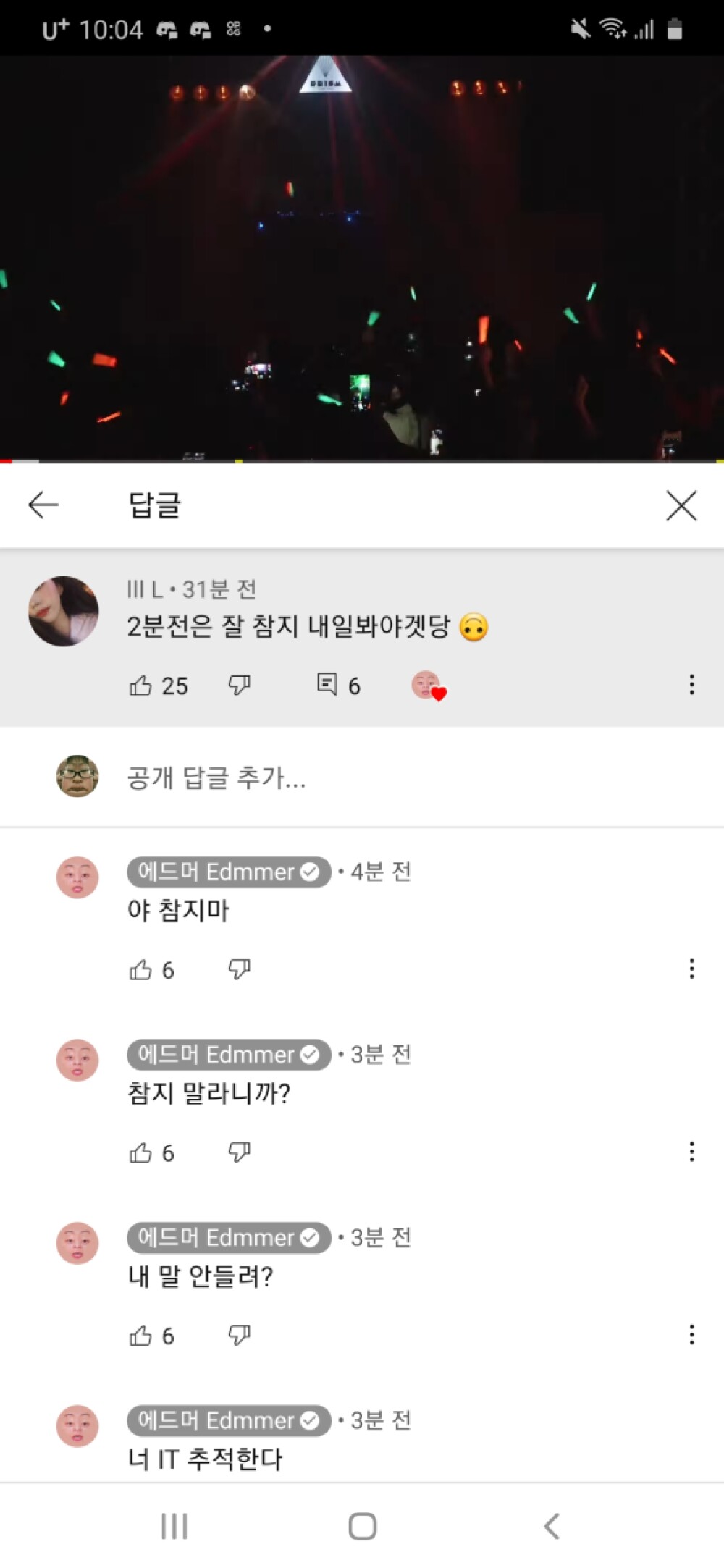This screenshot has width=724, height=1568.
Task: Open more options for reply '내 말 안들려?'
Action: 692,1335
